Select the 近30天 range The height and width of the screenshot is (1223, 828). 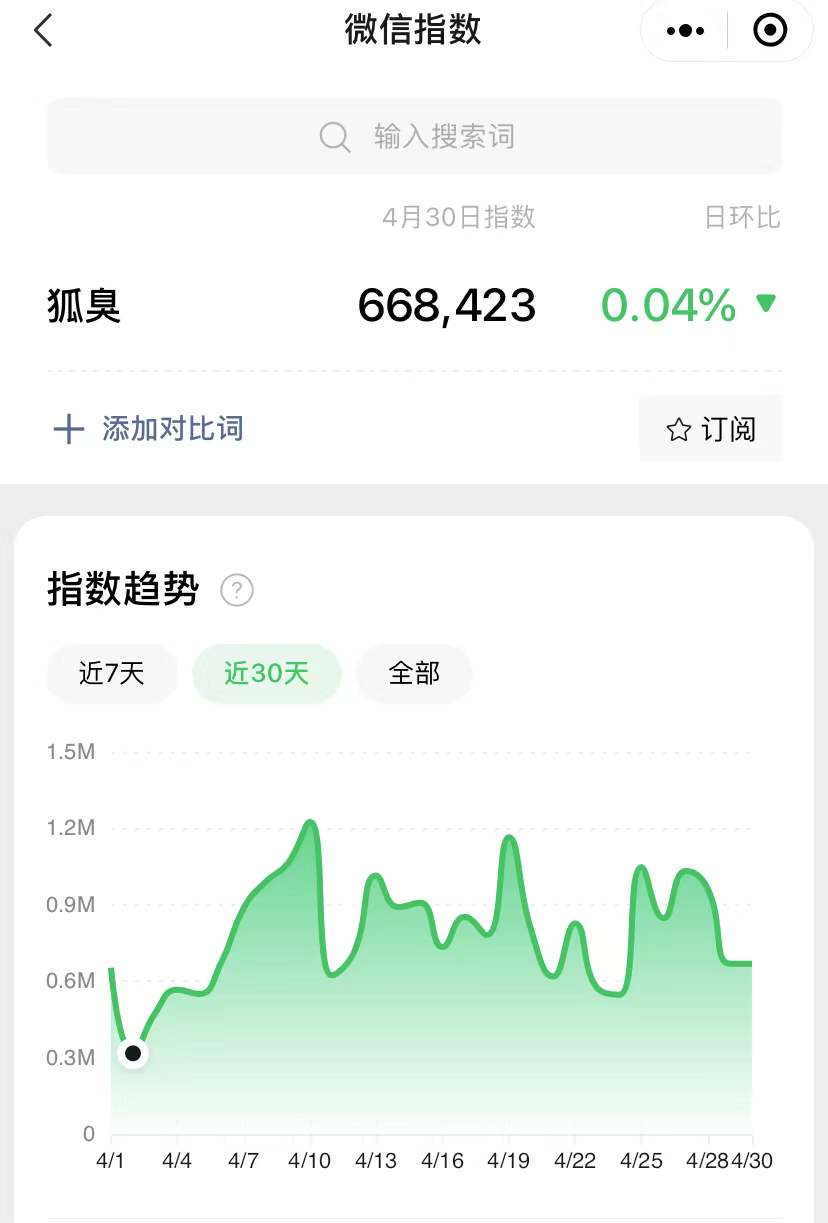267,673
